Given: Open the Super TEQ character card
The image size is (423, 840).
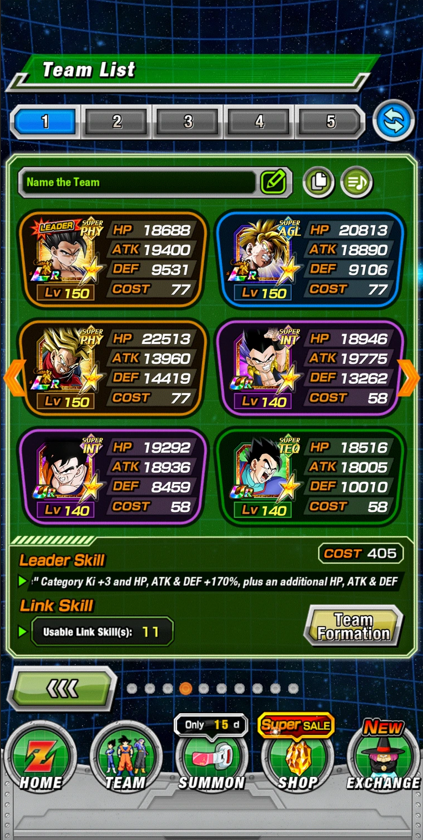Looking at the screenshot, I should point(310,478).
